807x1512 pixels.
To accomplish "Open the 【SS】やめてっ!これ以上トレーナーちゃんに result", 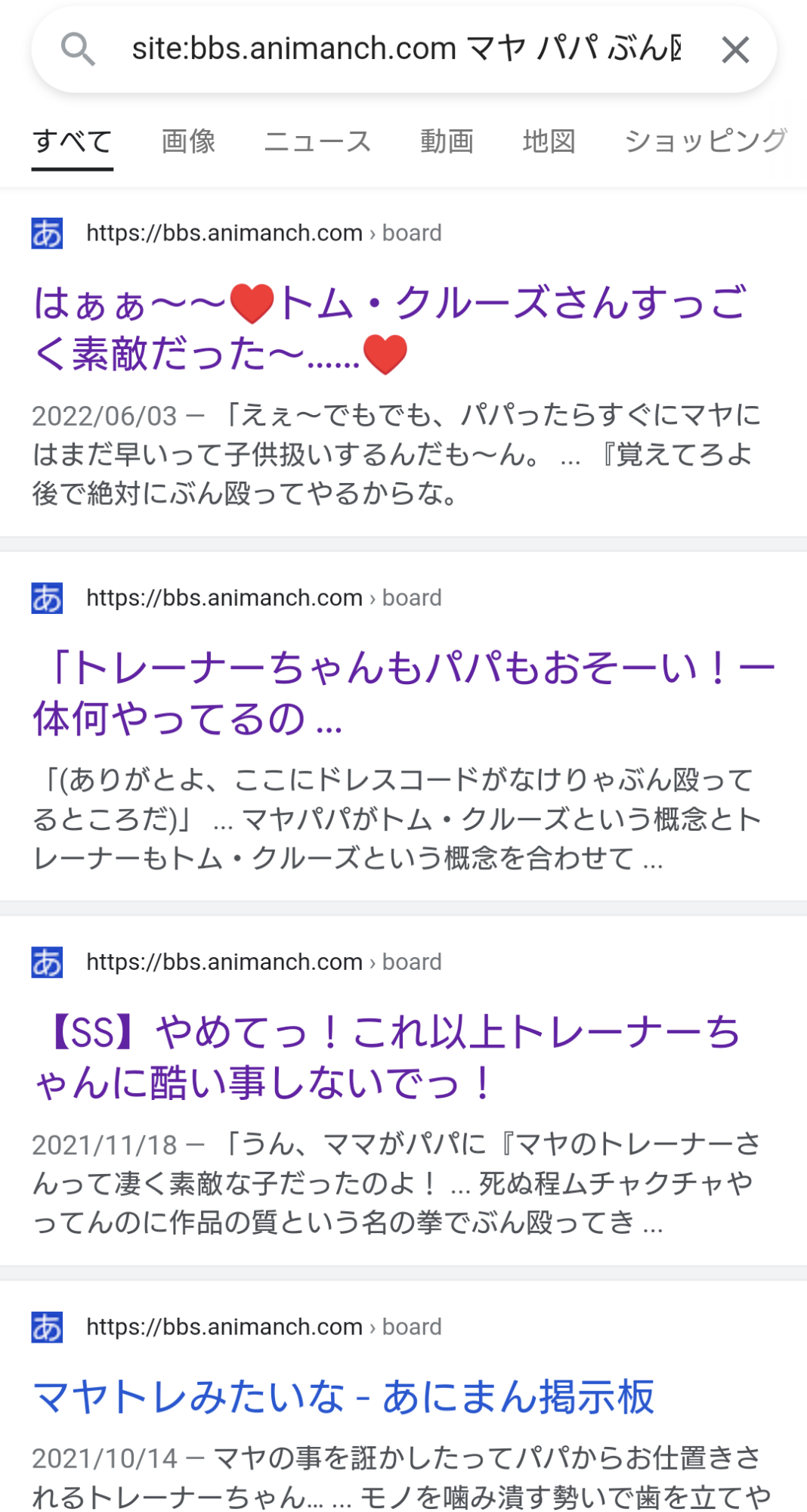I will pos(387,1057).
